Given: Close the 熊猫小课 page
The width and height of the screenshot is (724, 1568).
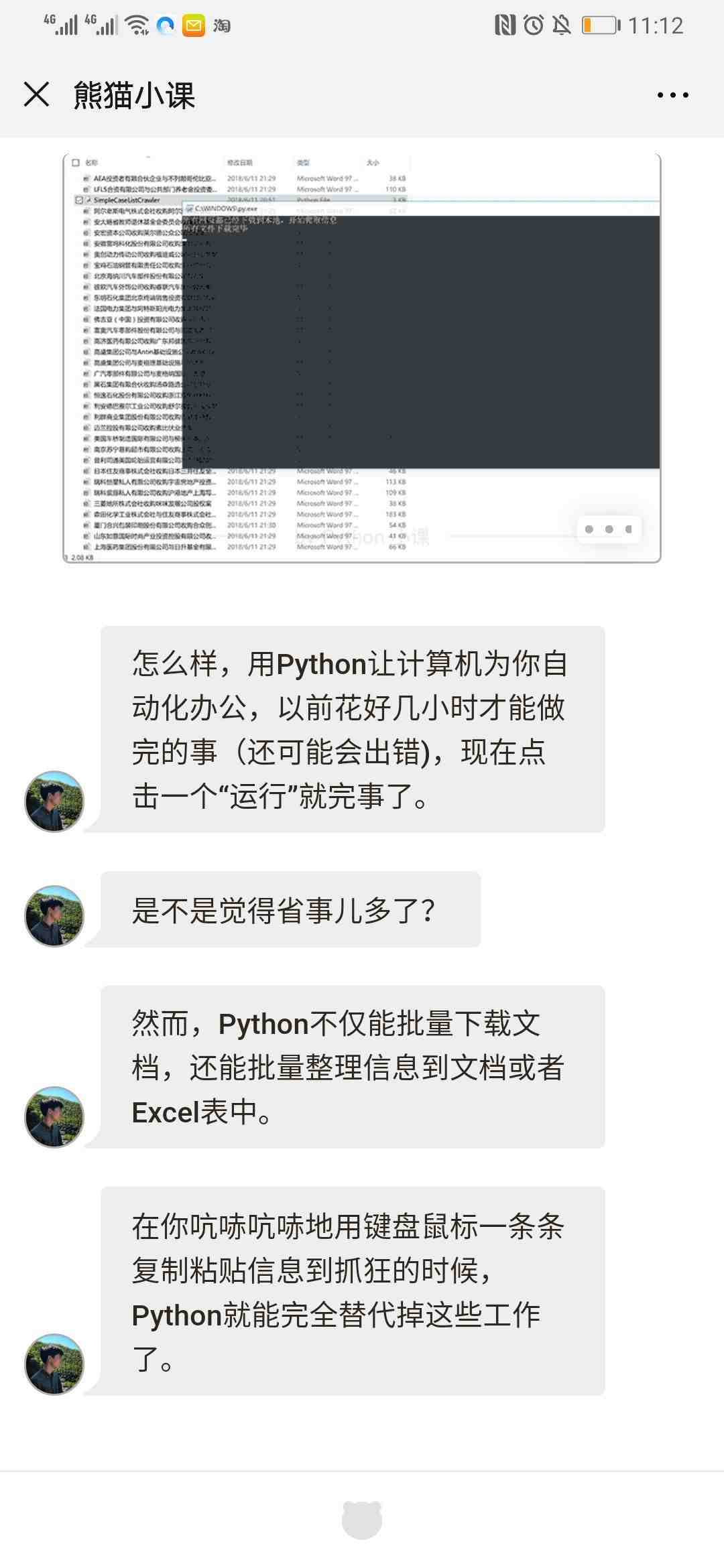Looking at the screenshot, I should pos(36,94).
